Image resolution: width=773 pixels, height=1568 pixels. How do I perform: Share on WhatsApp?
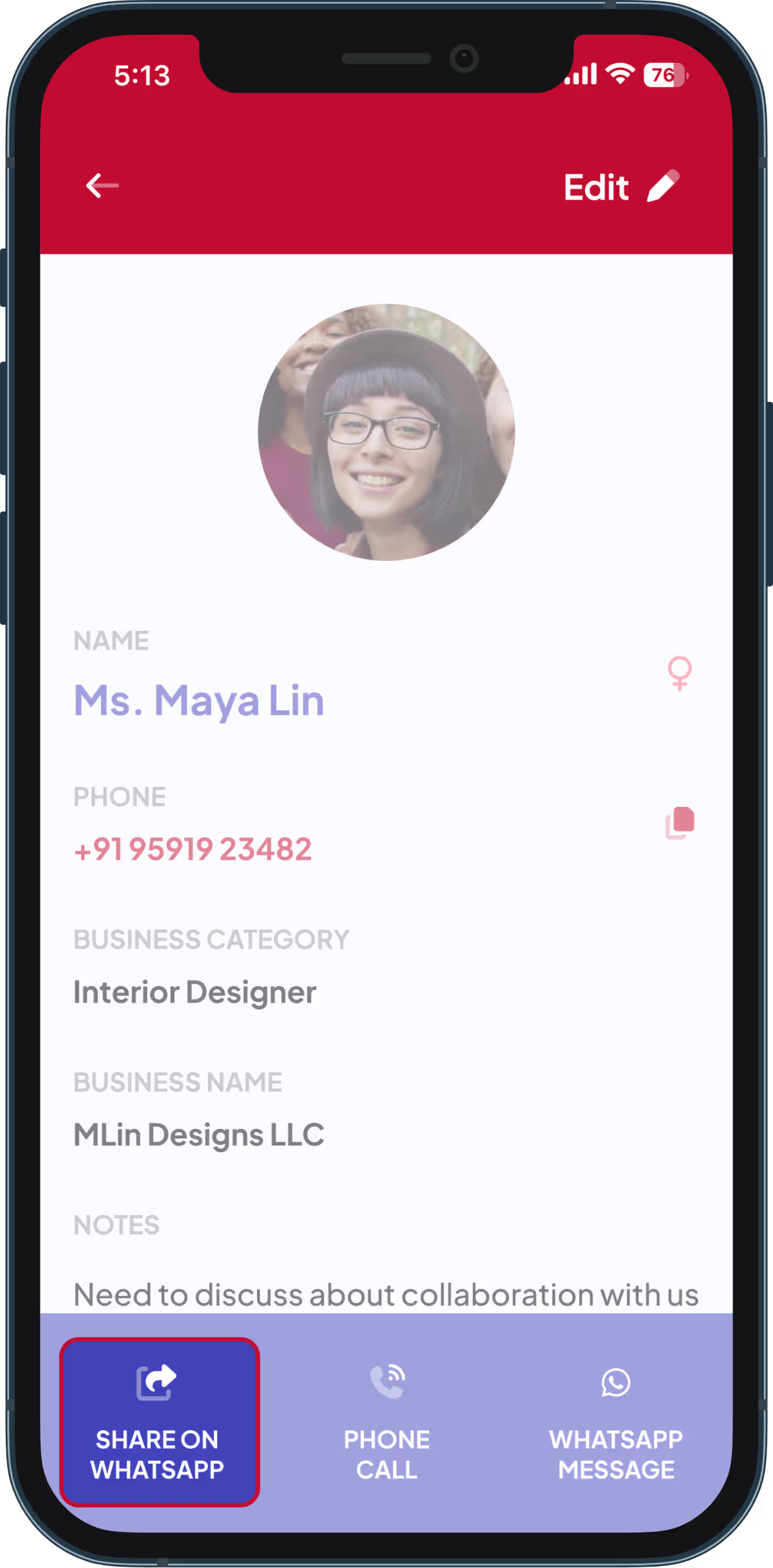point(159,1422)
